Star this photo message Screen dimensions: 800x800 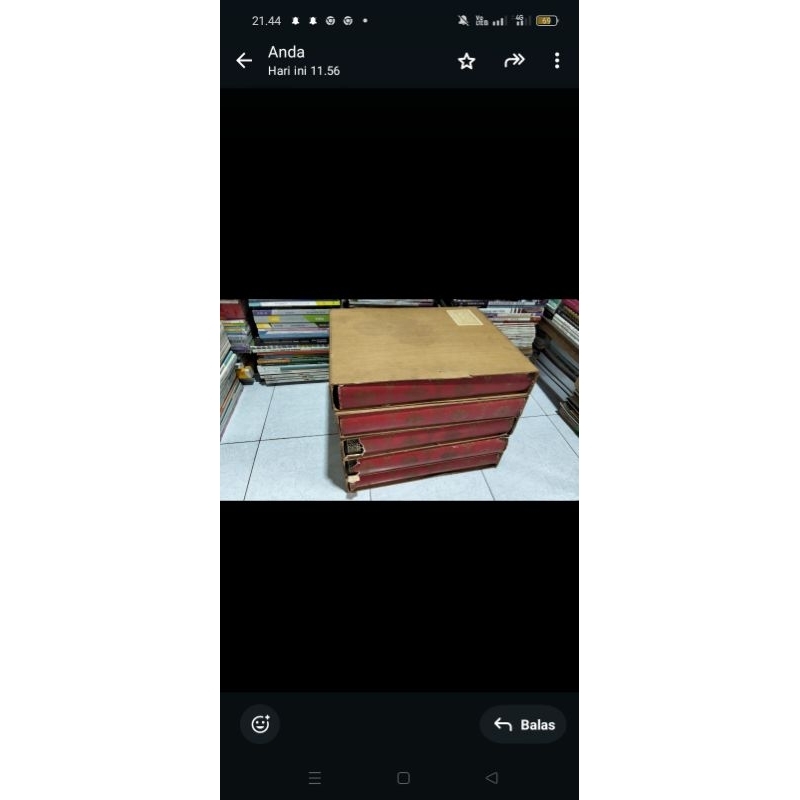466,61
